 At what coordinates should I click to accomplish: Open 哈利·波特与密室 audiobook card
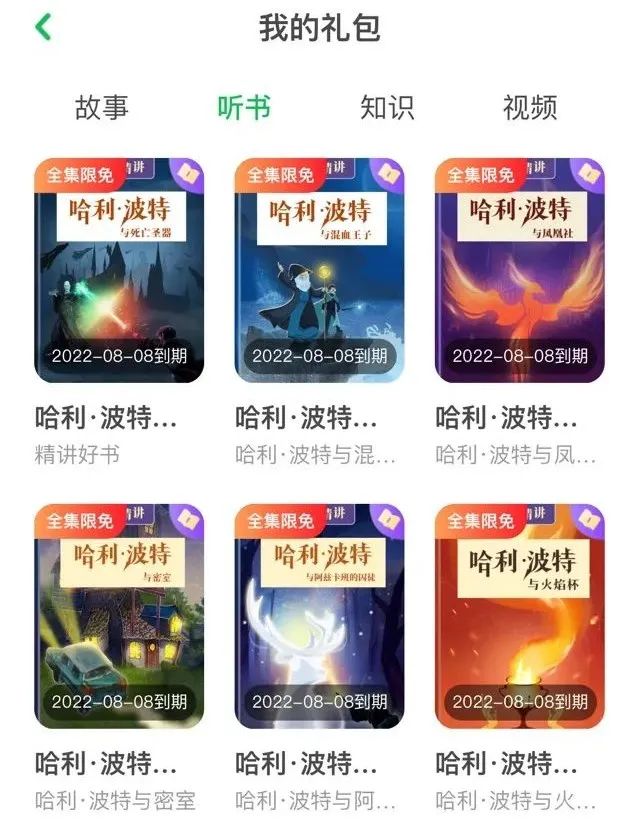[x=119, y=616]
